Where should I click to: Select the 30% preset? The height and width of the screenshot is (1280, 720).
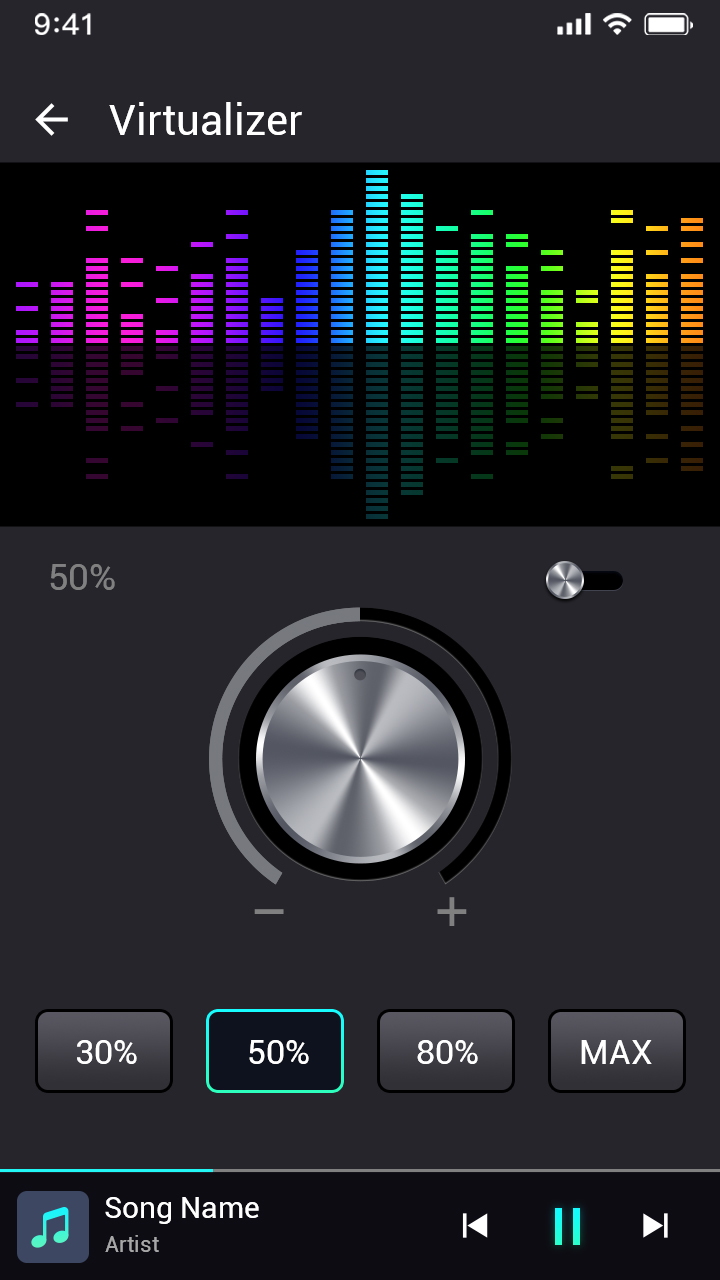pos(103,1051)
